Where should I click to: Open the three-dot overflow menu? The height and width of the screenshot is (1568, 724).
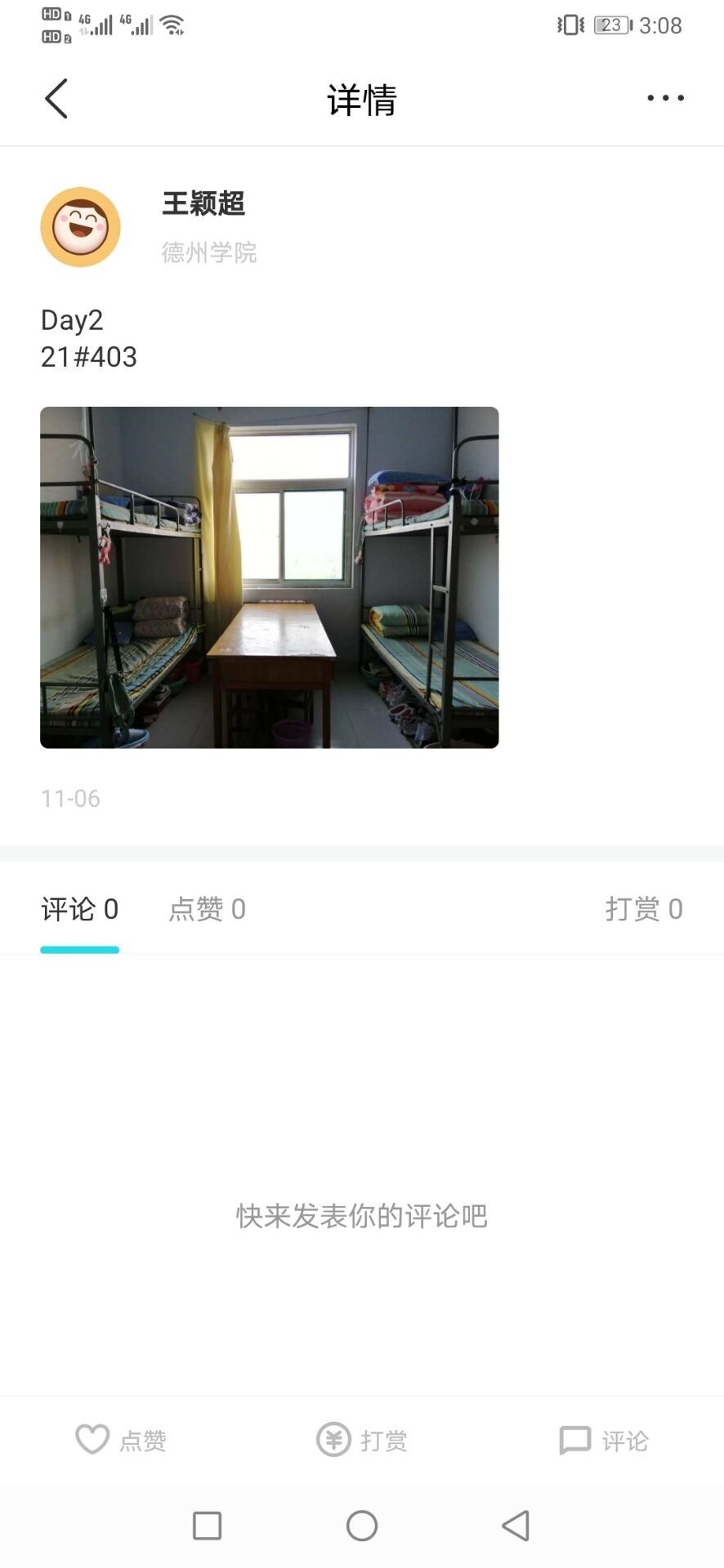point(665,98)
